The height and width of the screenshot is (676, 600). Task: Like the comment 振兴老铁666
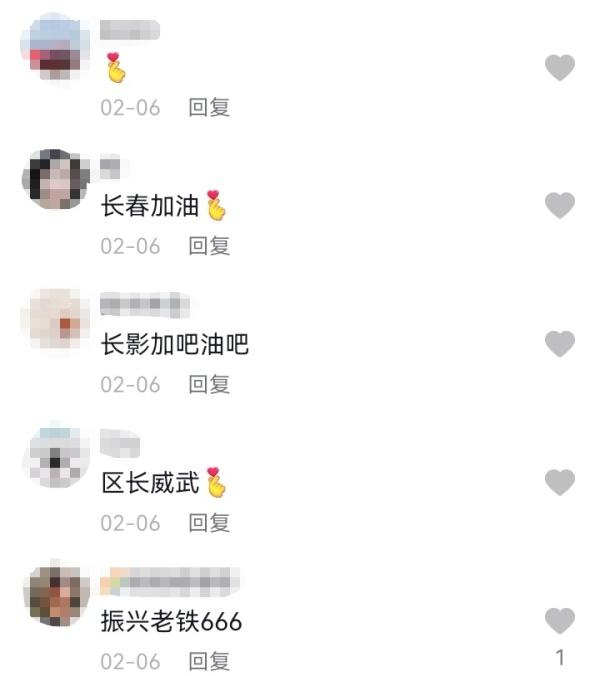click(559, 620)
